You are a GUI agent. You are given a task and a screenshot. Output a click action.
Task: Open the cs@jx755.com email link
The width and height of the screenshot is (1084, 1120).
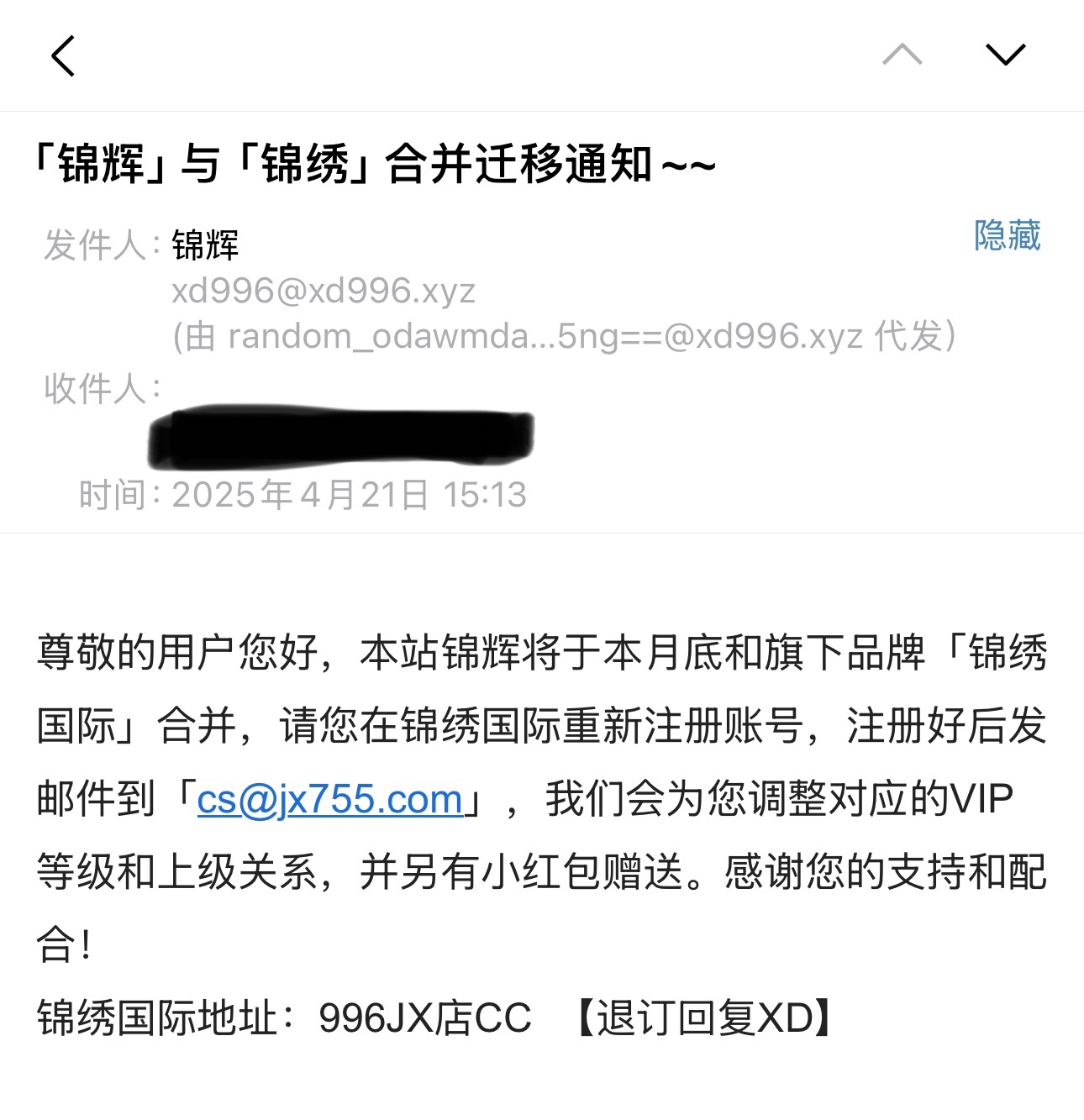point(330,799)
